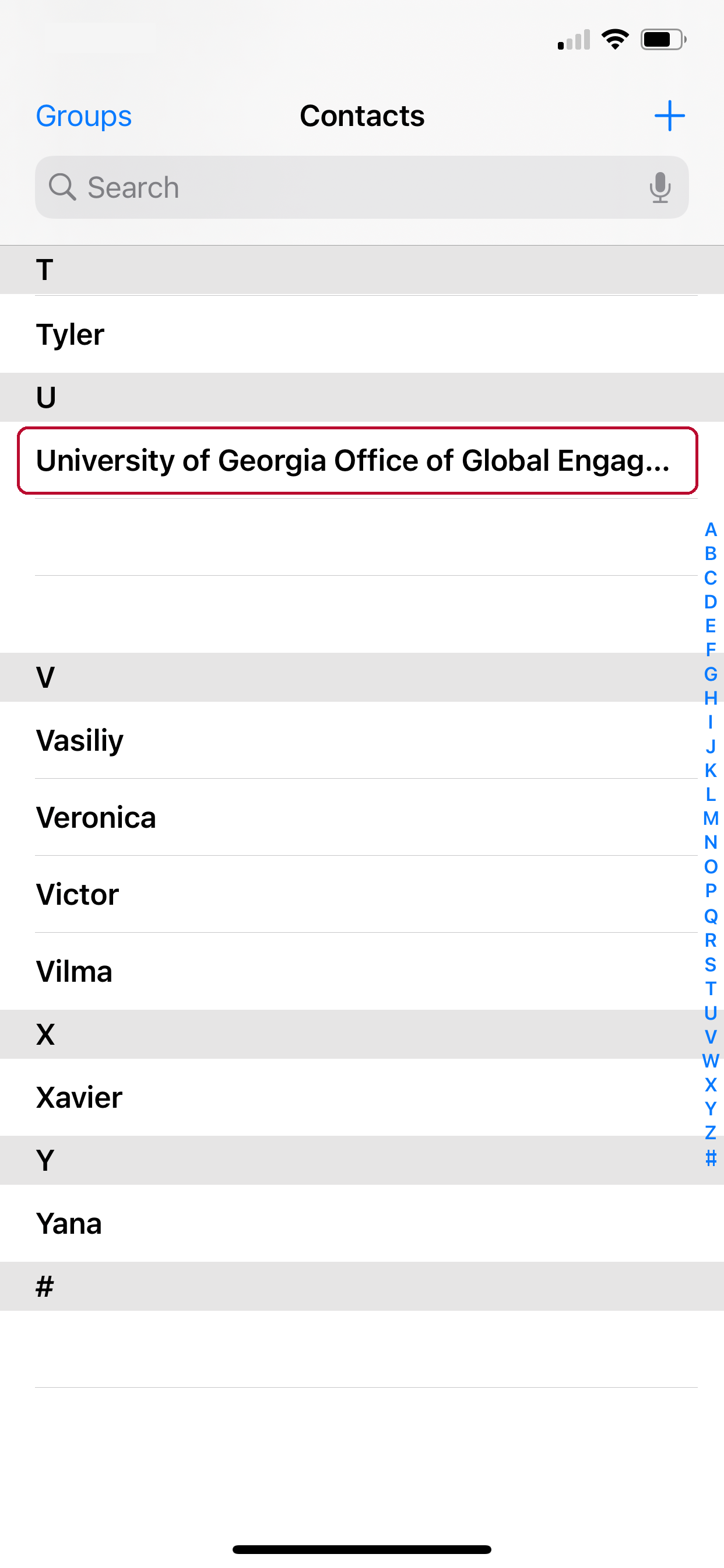Activate the microphone in the search bar

(659, 187)
